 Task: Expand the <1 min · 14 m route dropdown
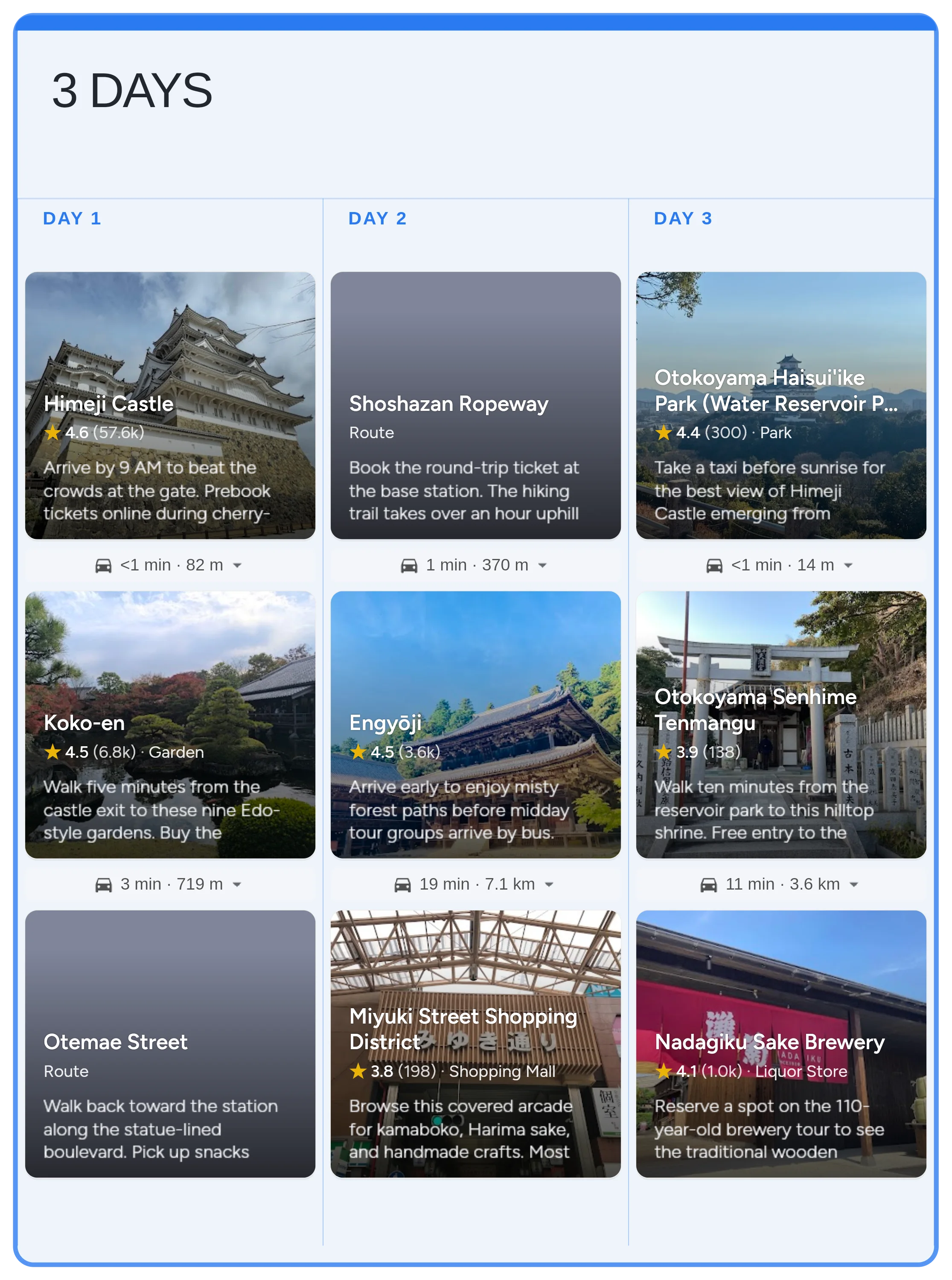pyautogui.click(x=848, y=566)
